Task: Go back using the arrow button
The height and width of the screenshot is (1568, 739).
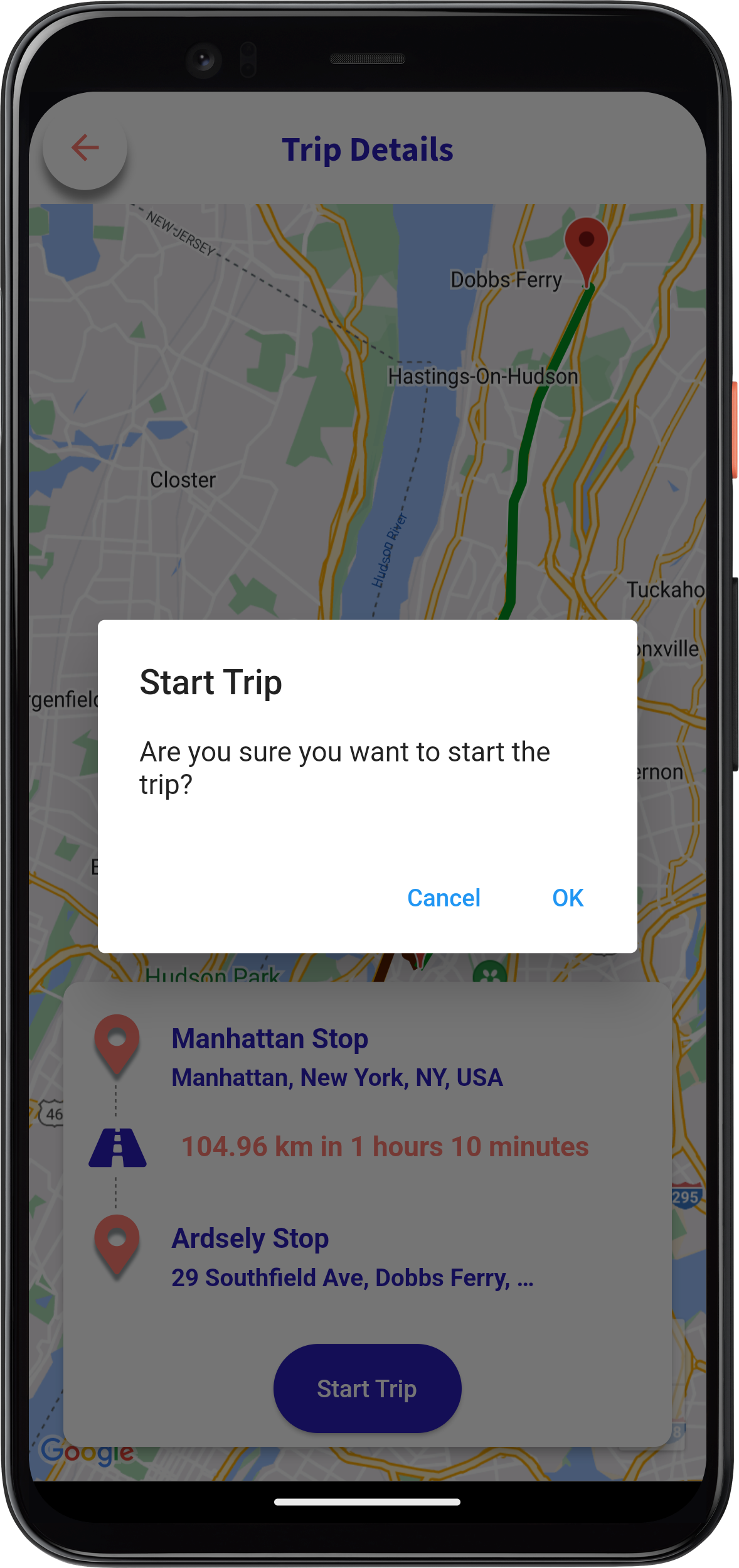Action: (85, 148)
